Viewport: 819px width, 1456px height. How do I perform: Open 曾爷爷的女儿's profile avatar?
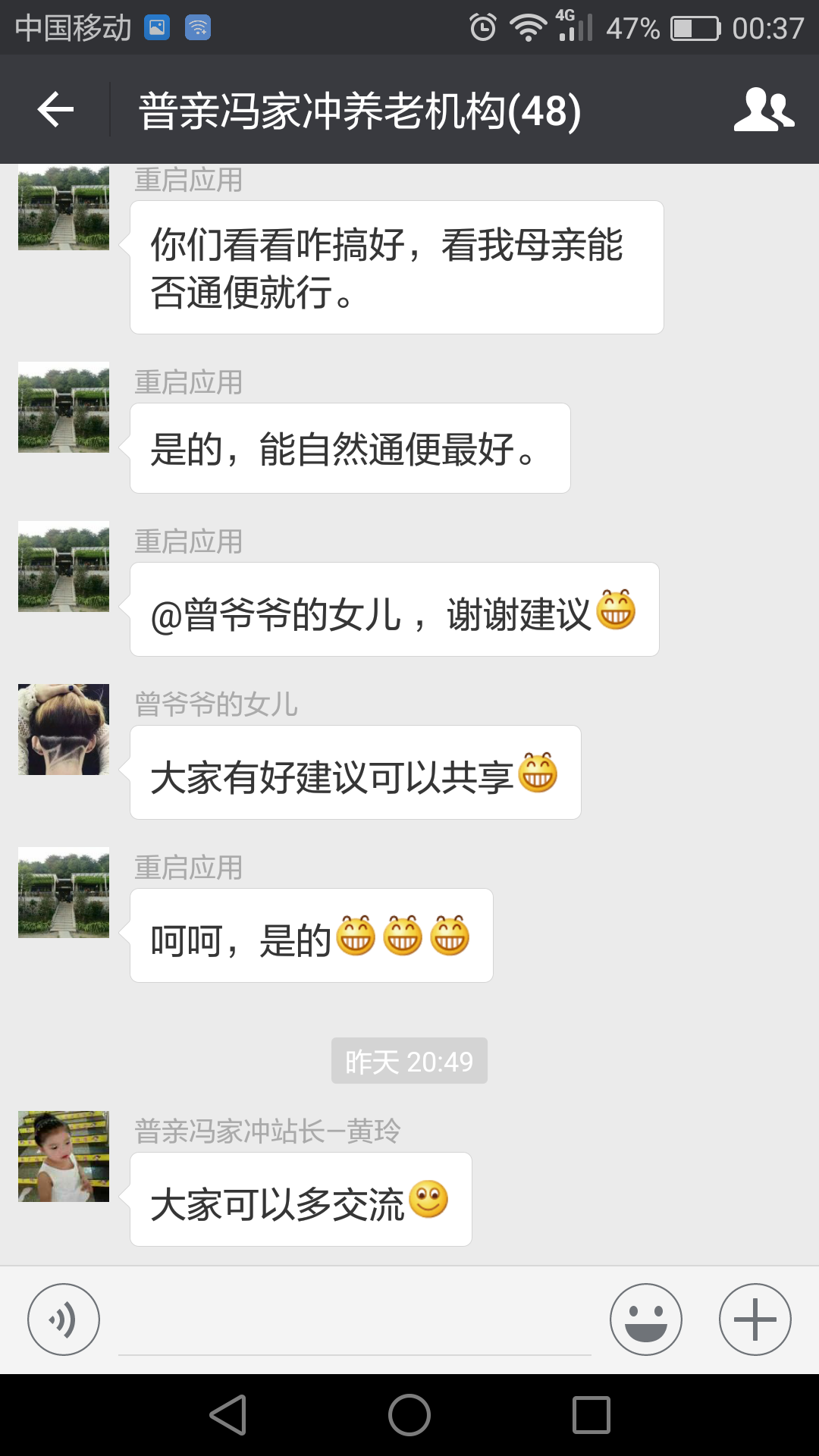64,730
